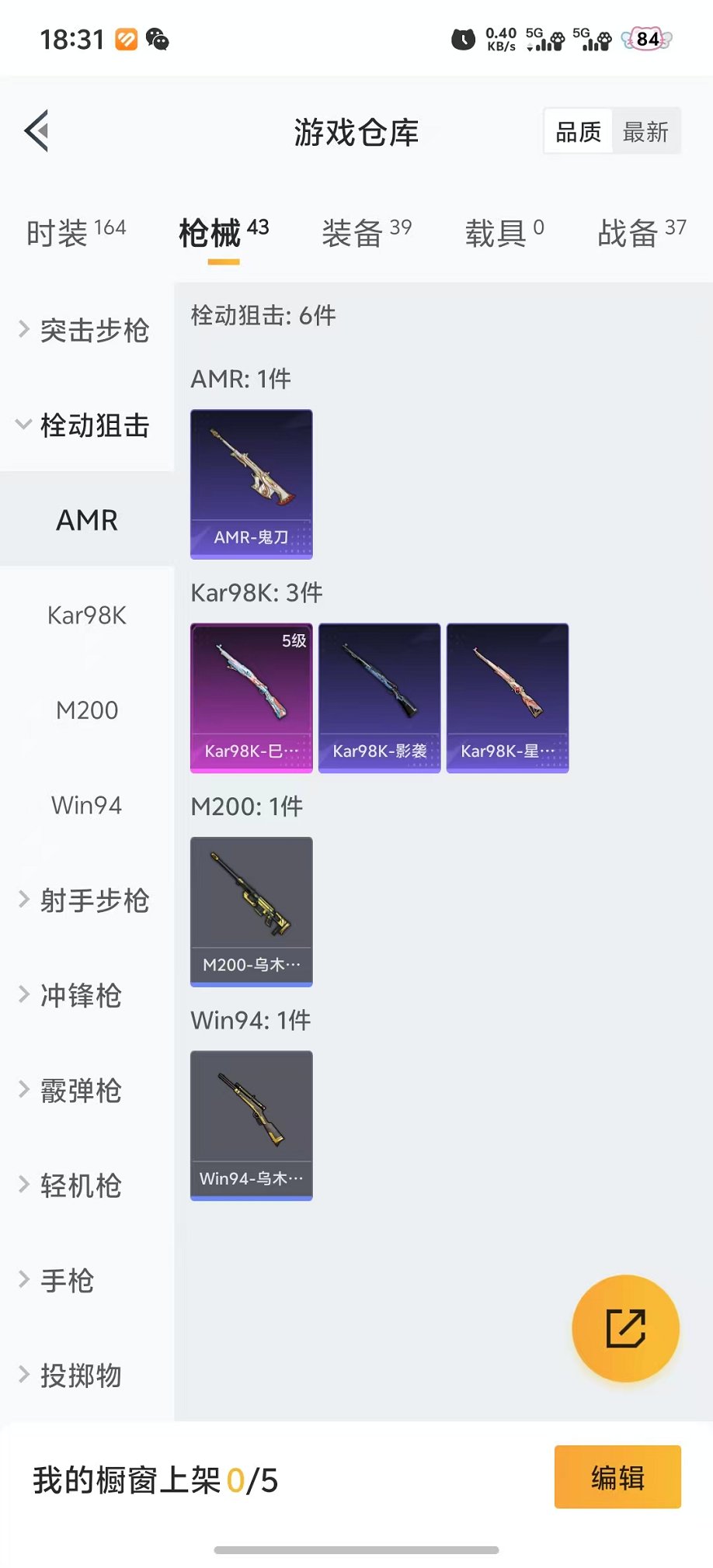The height and width of the screenshot is (1568, 713).
Task: Switch to the 载具 tab
Action: pos(504,232)
